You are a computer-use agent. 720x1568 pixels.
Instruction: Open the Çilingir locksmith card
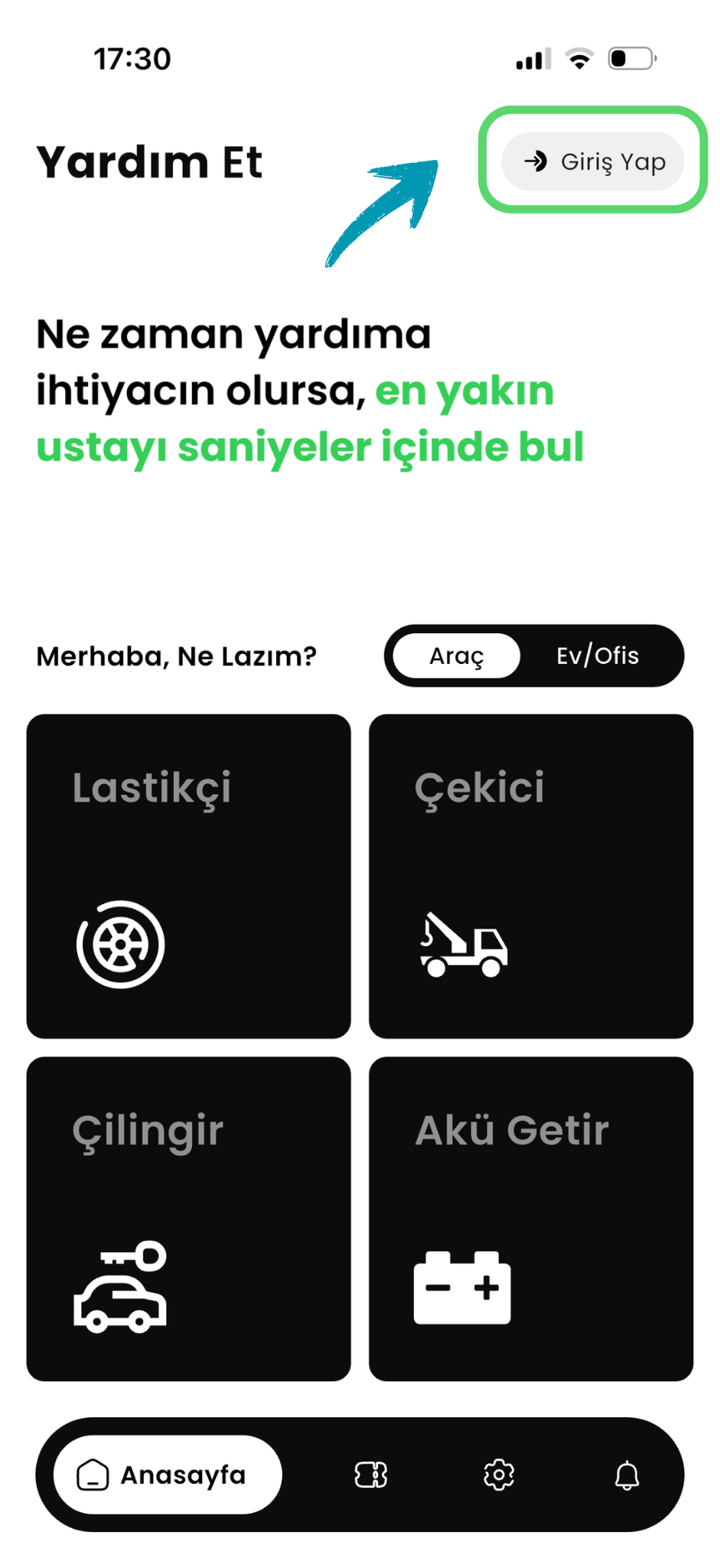point(189,1218)
